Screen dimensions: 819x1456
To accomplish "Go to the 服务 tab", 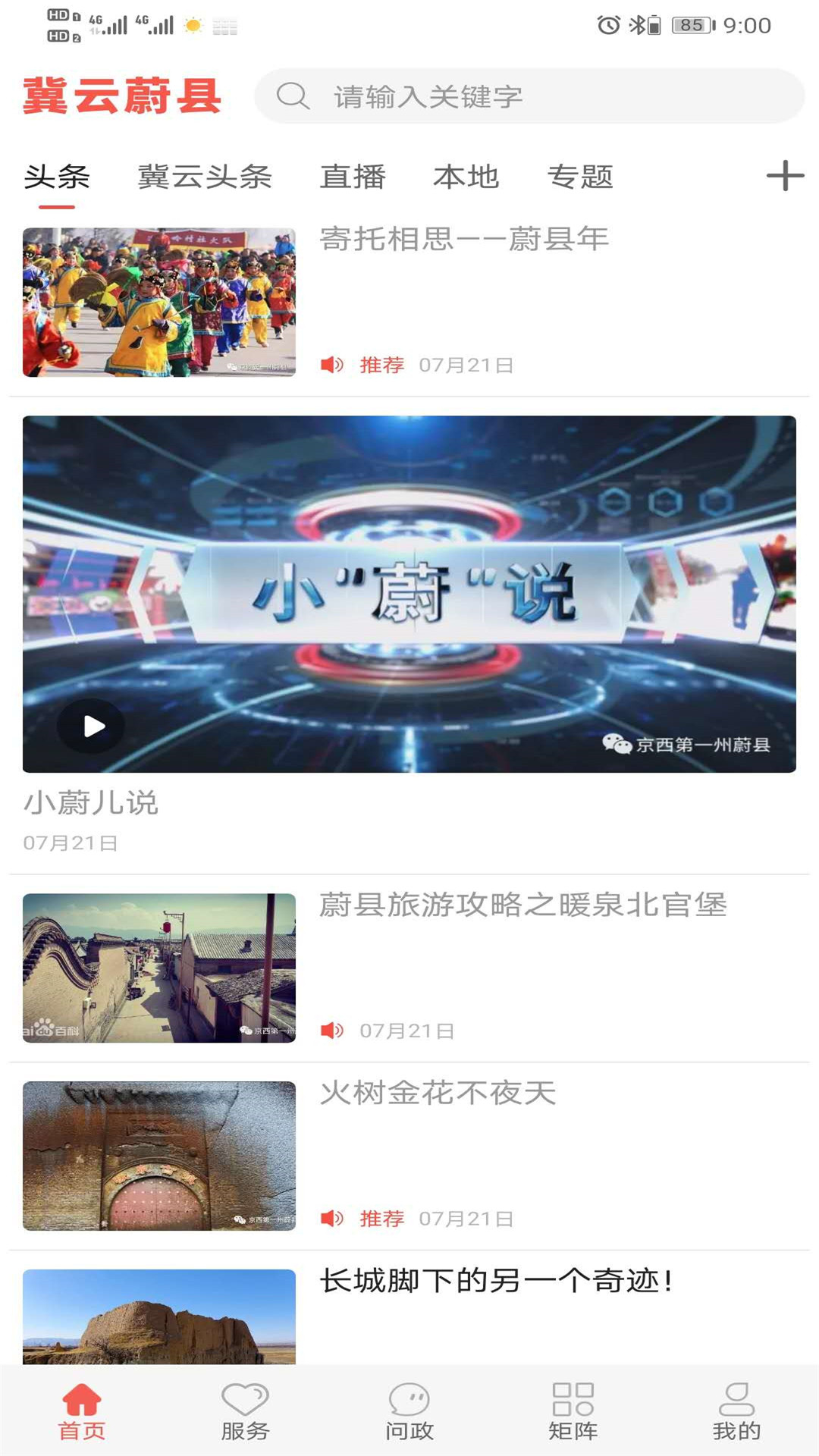I will [x=245, y=1411].
